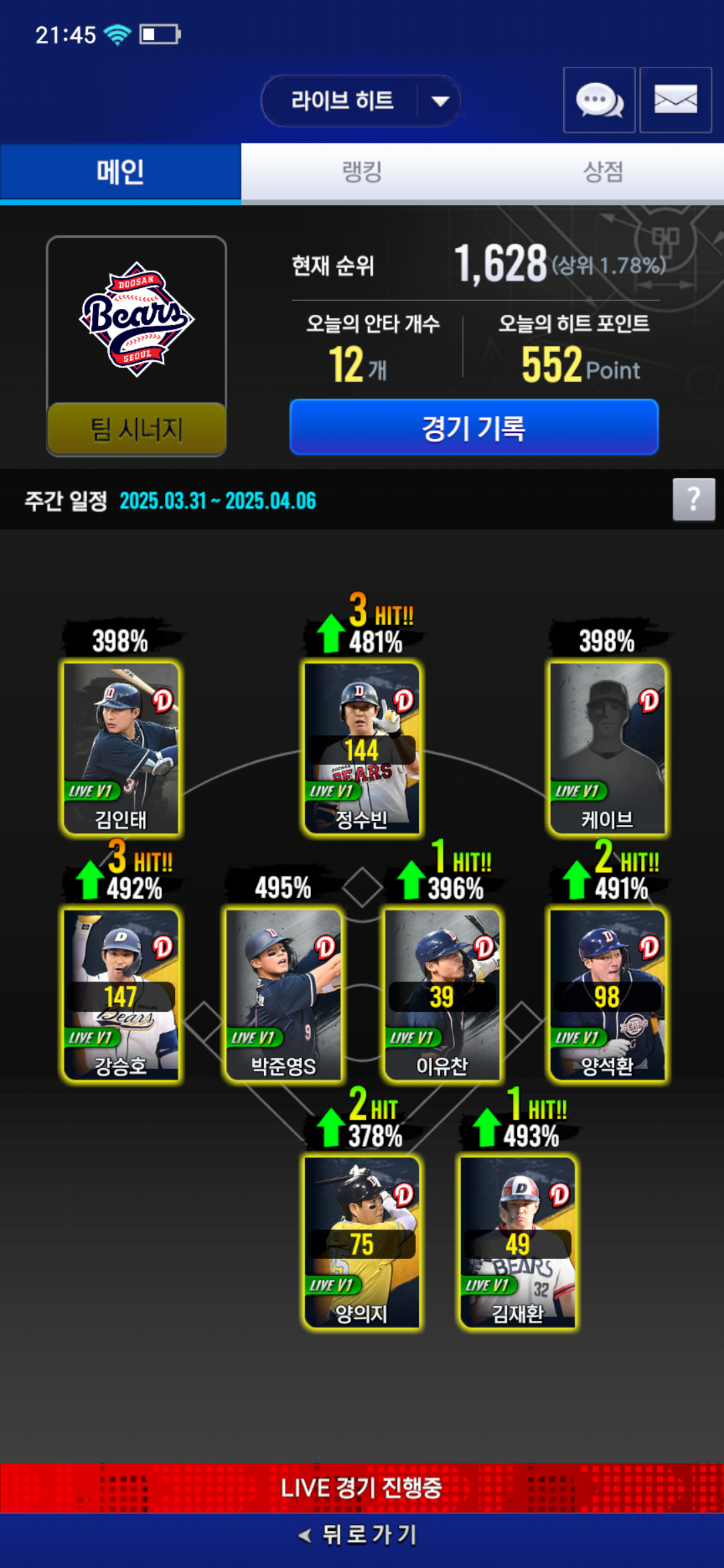The height and width of the screenshot is (1568, 724).
Task: Select the 메인 tab
Action: (x=121, y=172)
